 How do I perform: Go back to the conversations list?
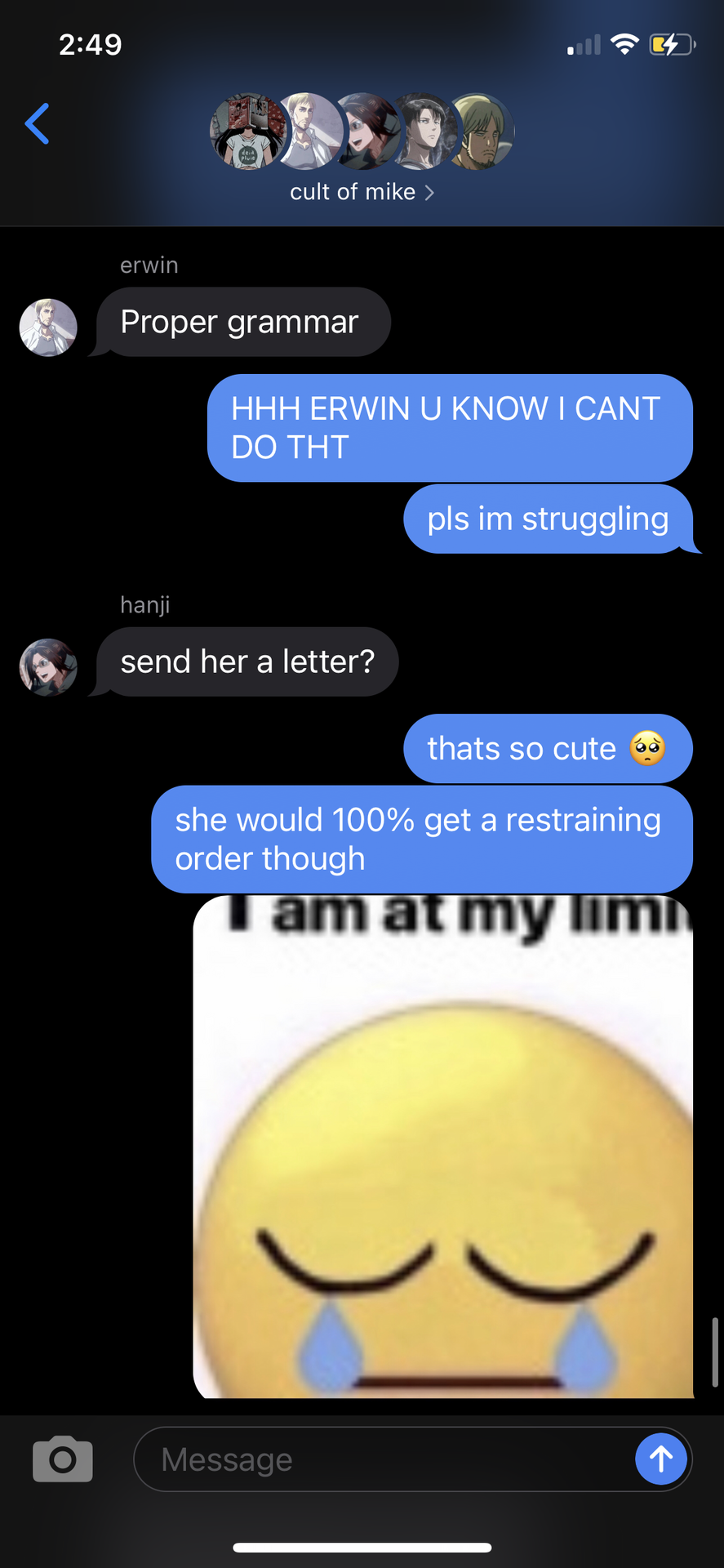click(38, 124)
